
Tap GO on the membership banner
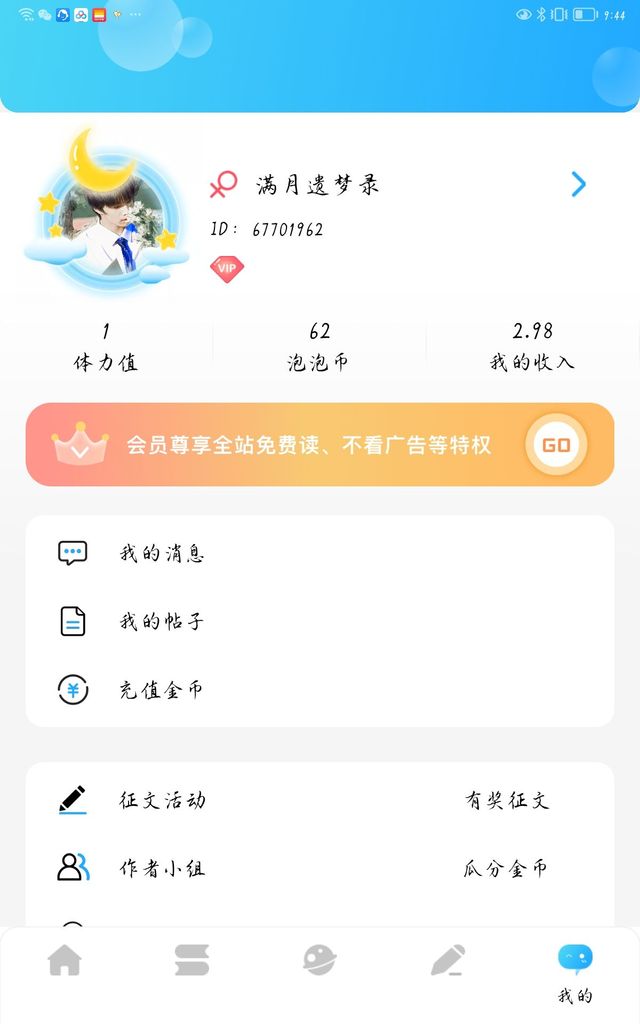[x=556, y=445]
